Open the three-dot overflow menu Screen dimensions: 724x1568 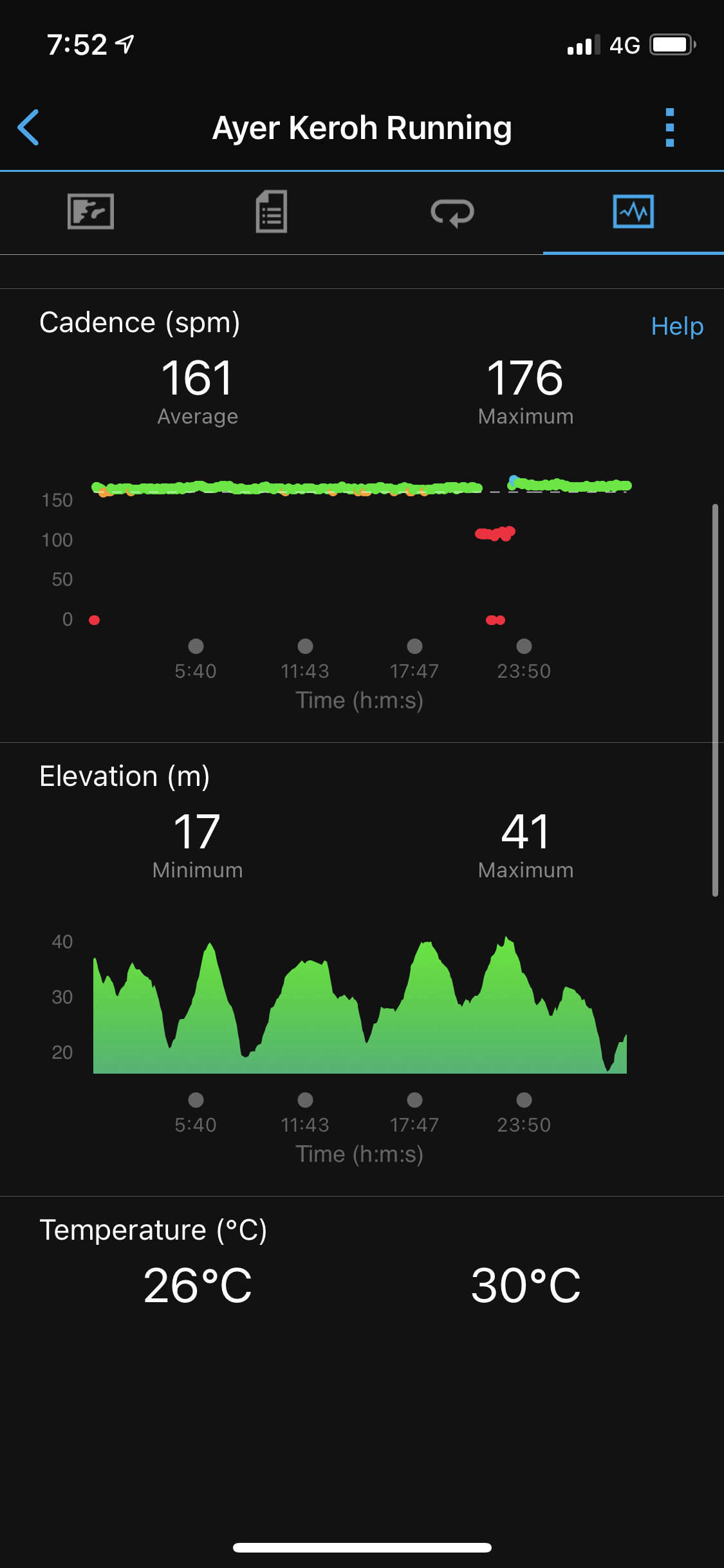click(669, 127)
